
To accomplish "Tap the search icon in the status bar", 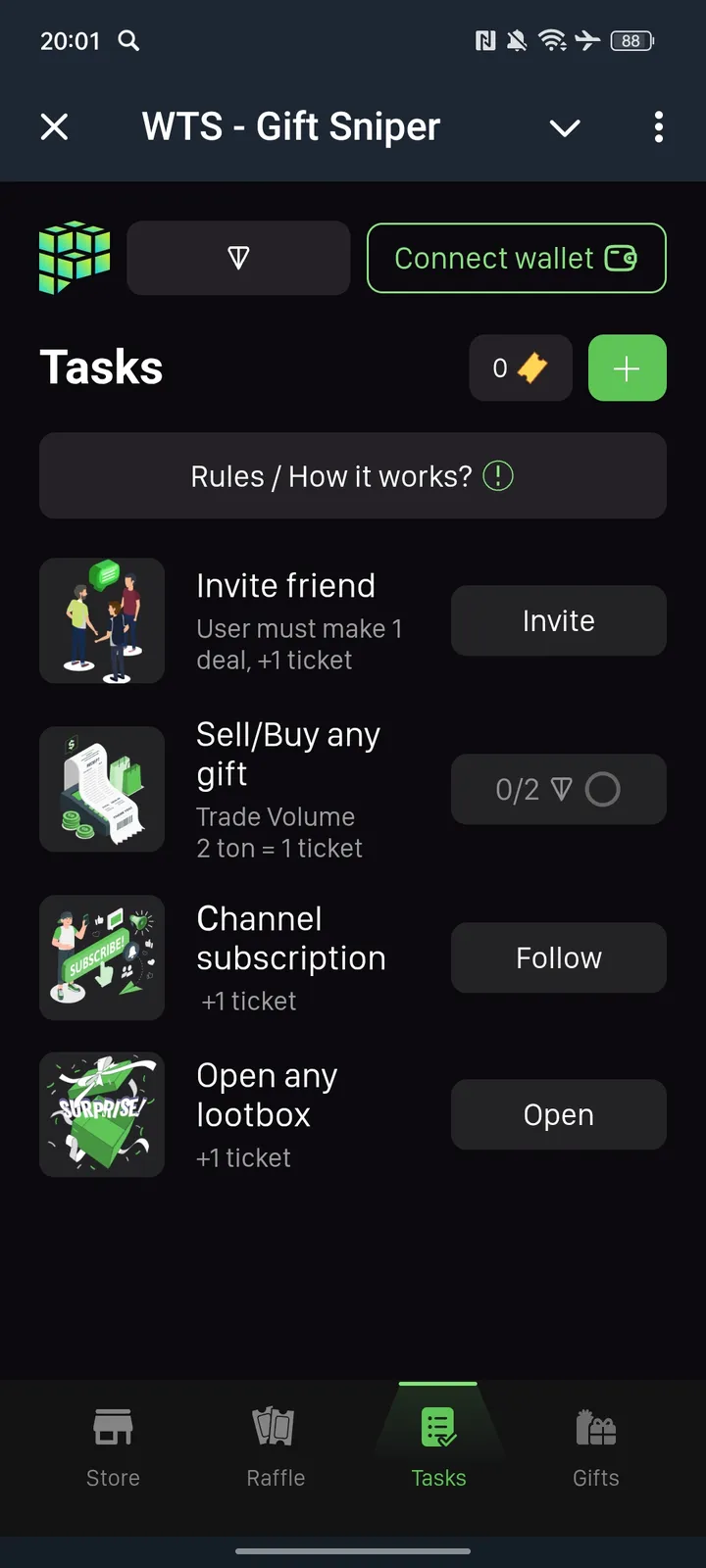I will pyautogui.click(x=128, y=41).
